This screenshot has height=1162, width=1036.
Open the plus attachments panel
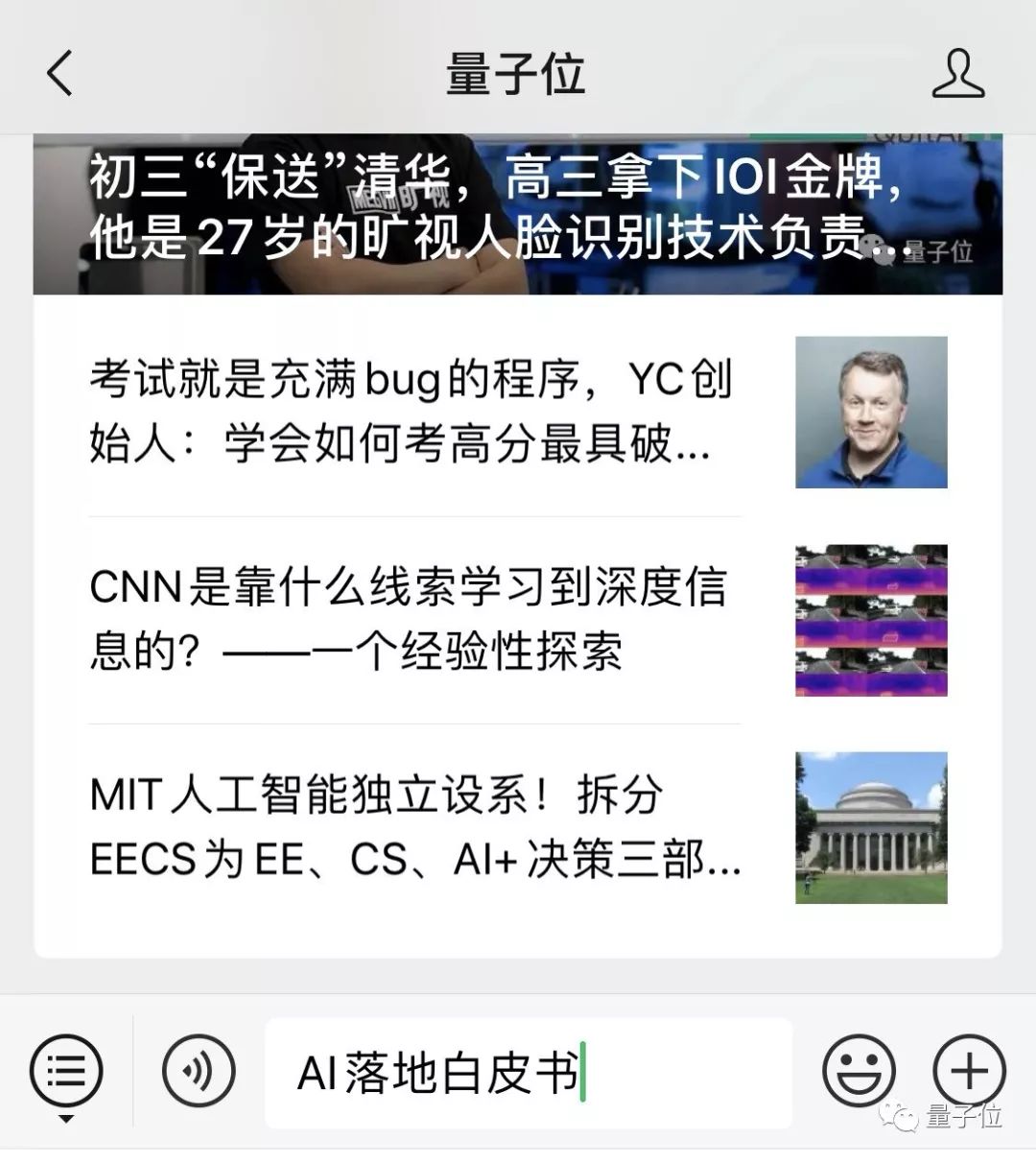point(969,1071)
